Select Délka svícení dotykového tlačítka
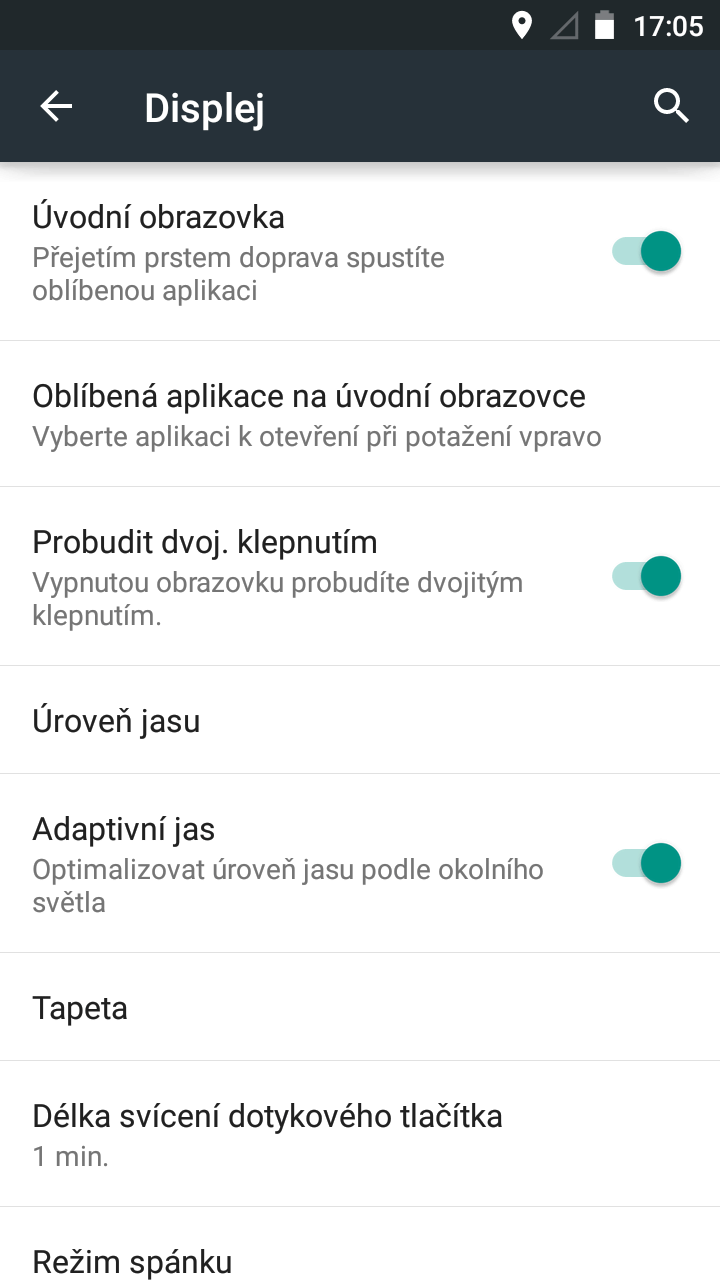720x1280 pixels. coord(360,1134)
